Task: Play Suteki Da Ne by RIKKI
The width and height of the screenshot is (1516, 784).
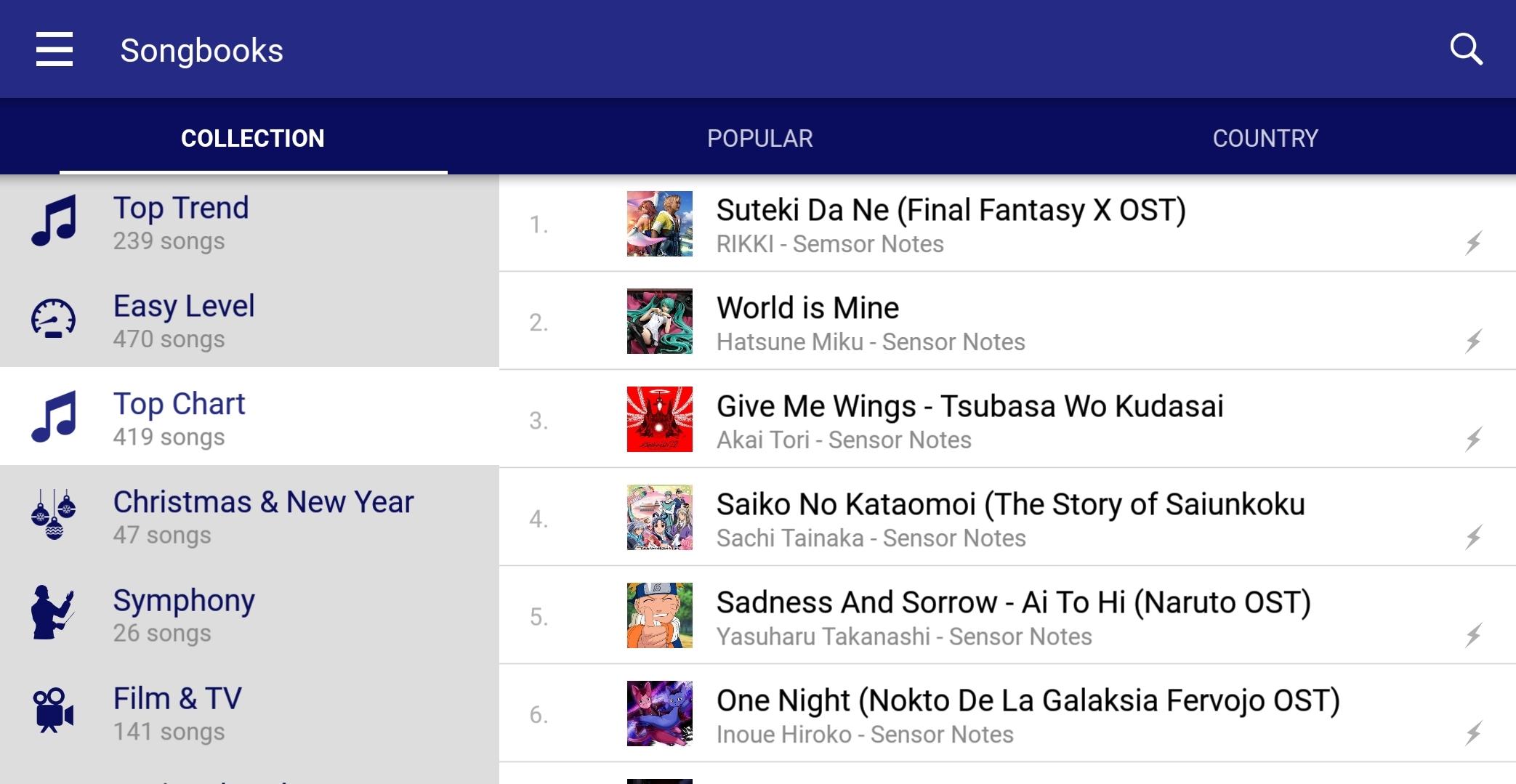Action: pyautogui.click(x=951, y=225)
